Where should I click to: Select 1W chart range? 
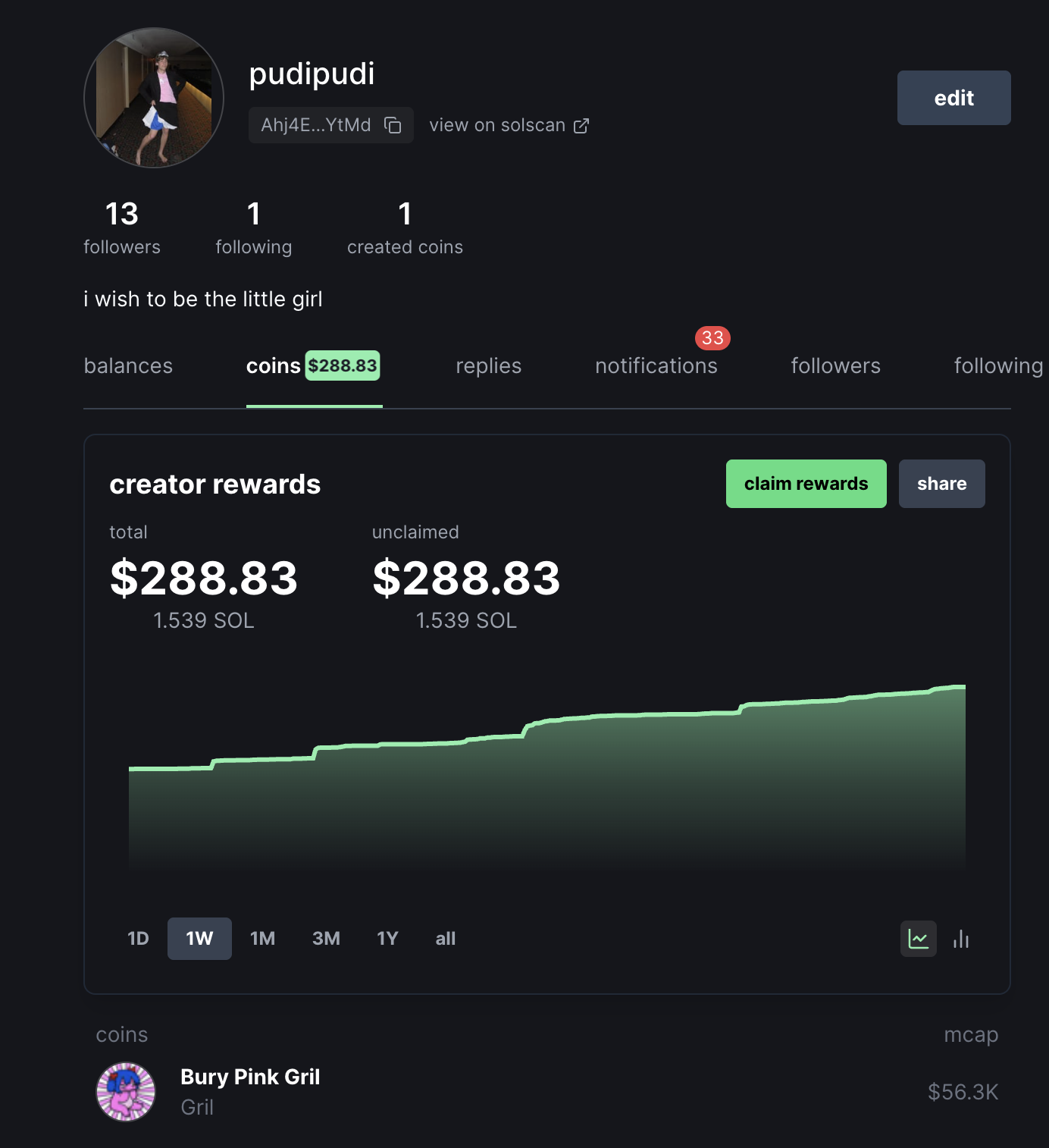pyautogui.click(x=199, y=939)
